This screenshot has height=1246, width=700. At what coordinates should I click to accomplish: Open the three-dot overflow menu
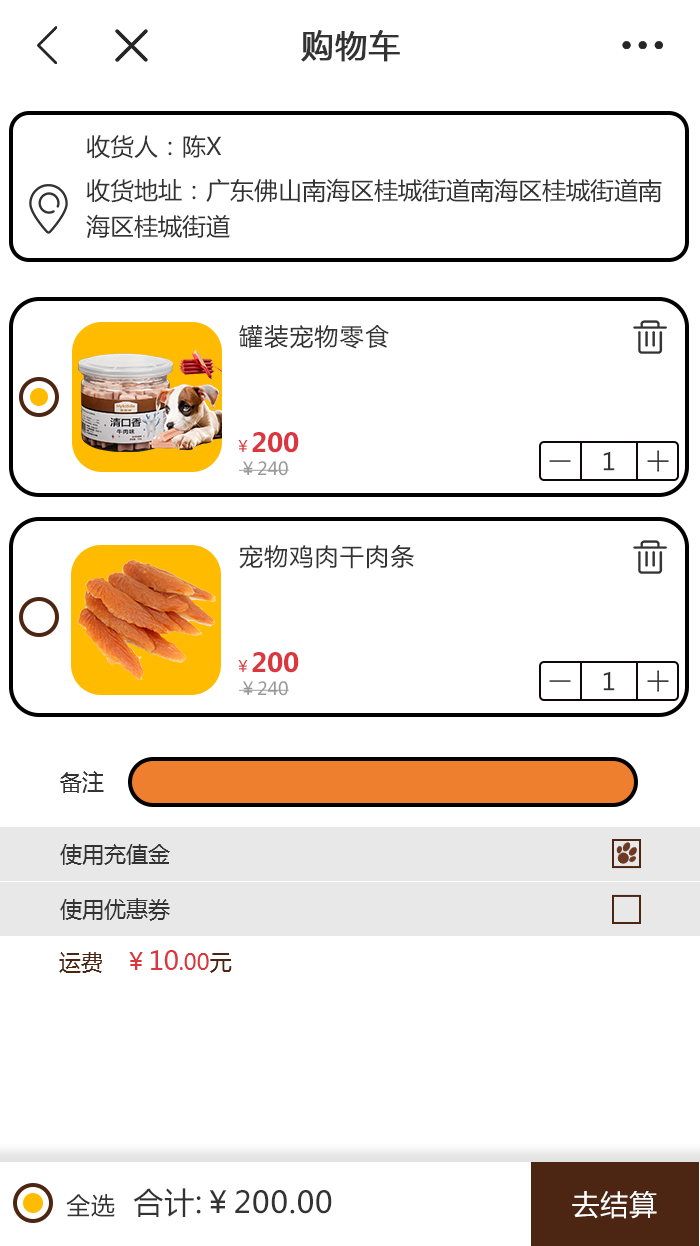[x=642, y=46]
